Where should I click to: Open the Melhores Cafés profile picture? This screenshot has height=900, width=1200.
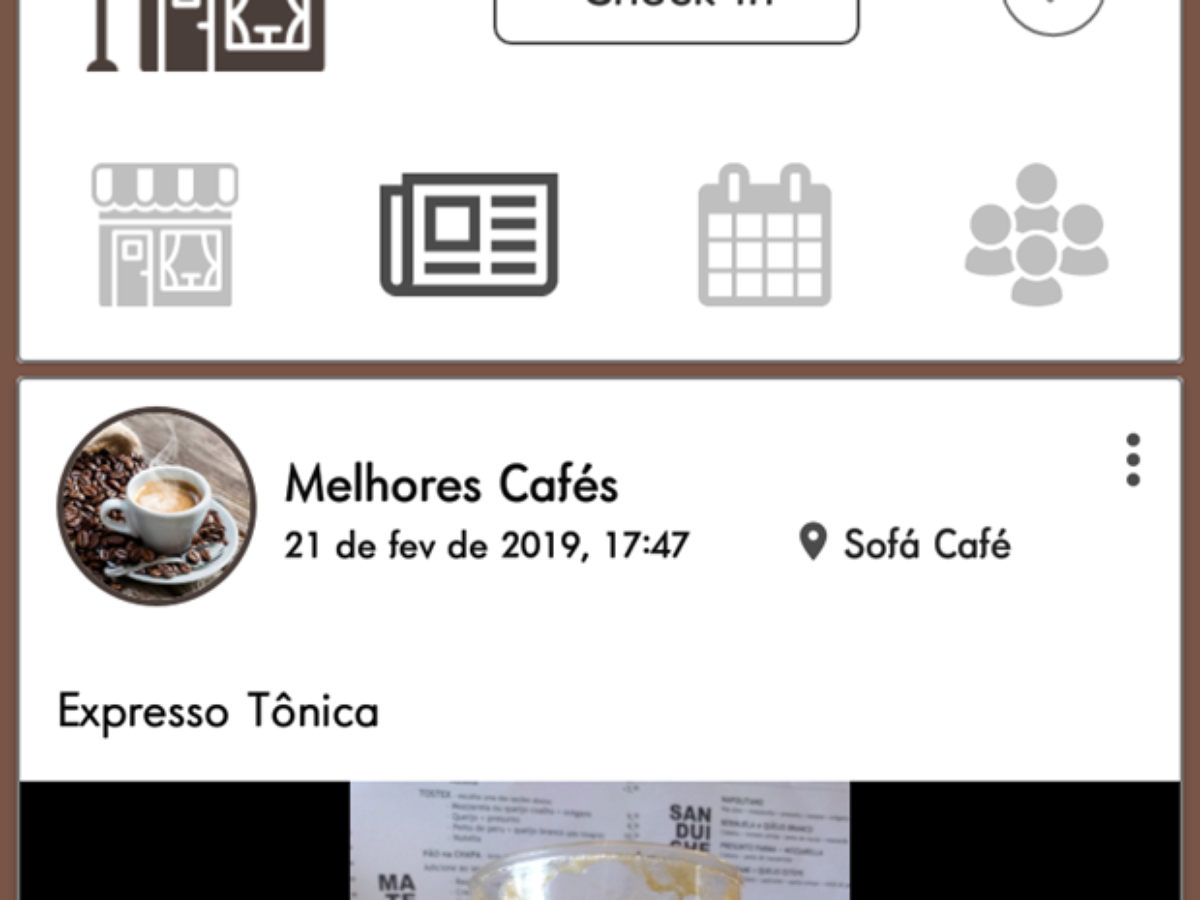tap(156, 505)
